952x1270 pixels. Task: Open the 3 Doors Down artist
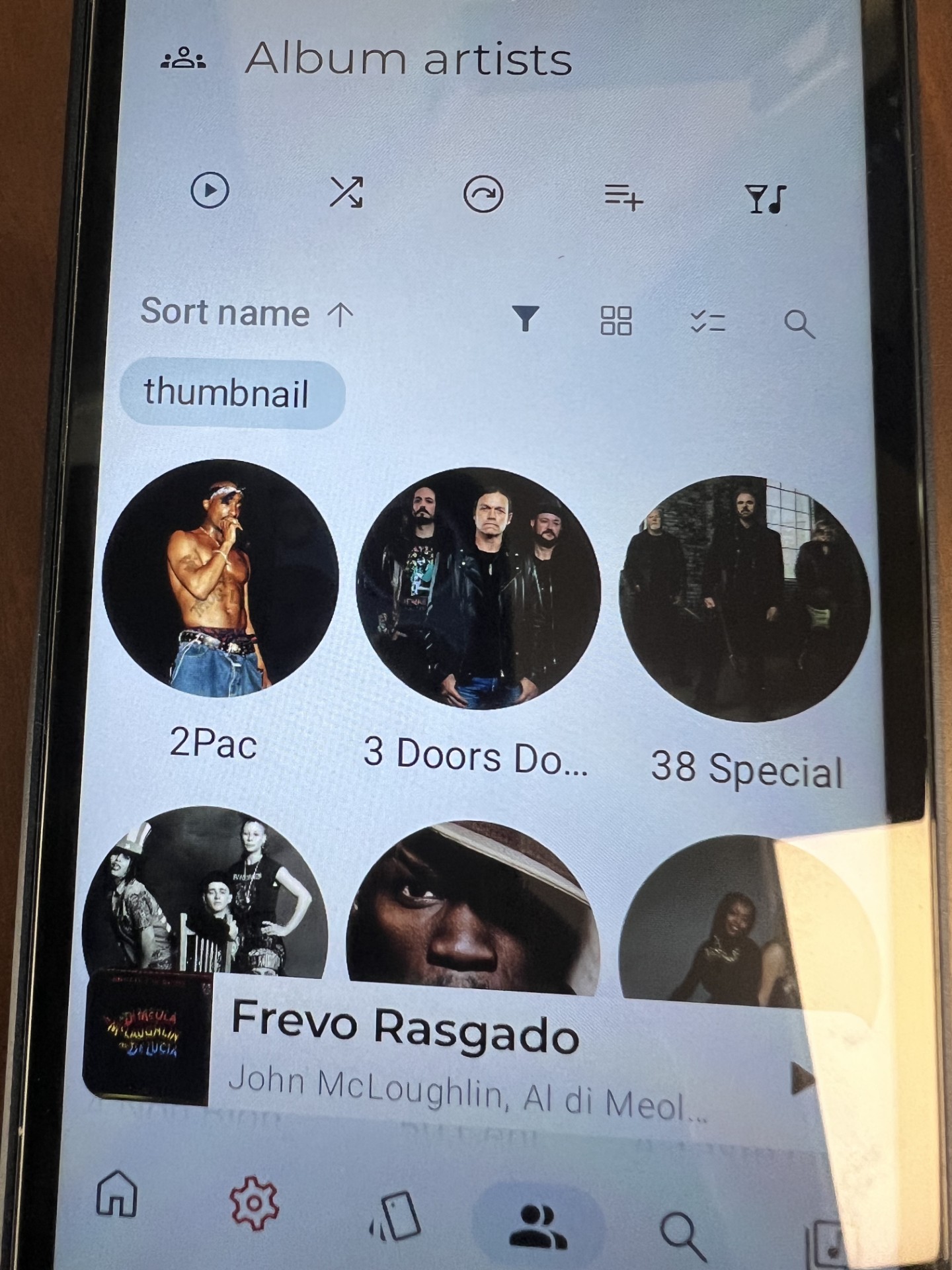[x=478, y=589]
